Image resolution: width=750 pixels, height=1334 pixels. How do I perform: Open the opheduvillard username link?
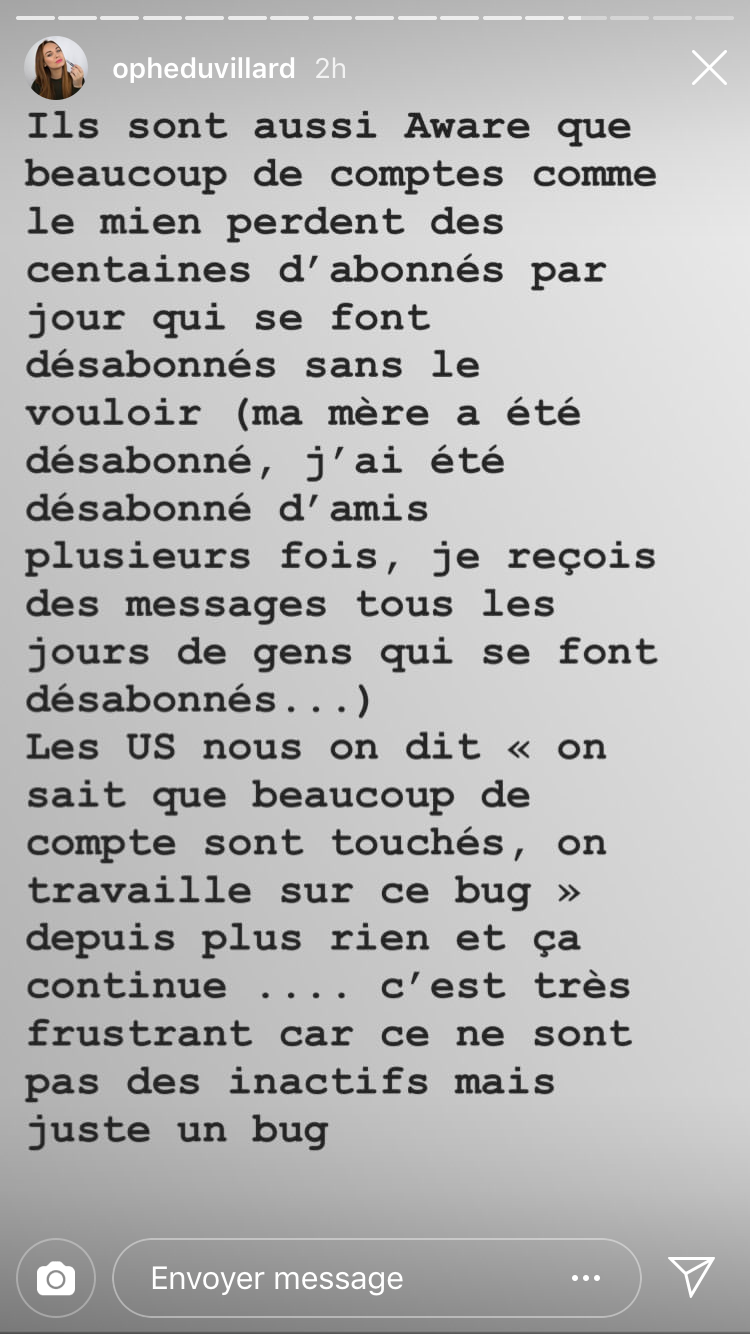(204, 68)
